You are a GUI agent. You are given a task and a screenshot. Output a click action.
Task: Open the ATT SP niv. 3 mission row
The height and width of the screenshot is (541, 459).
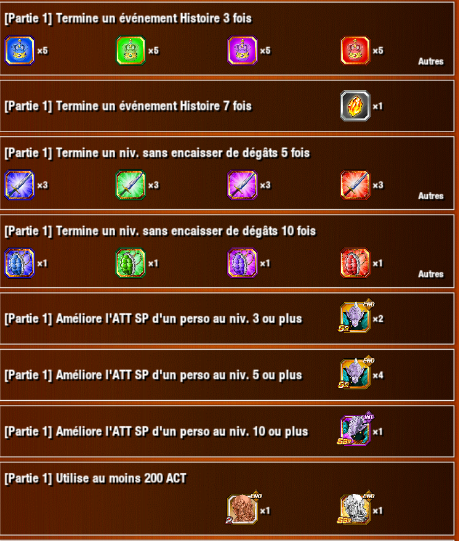click(x=227, y=318)
